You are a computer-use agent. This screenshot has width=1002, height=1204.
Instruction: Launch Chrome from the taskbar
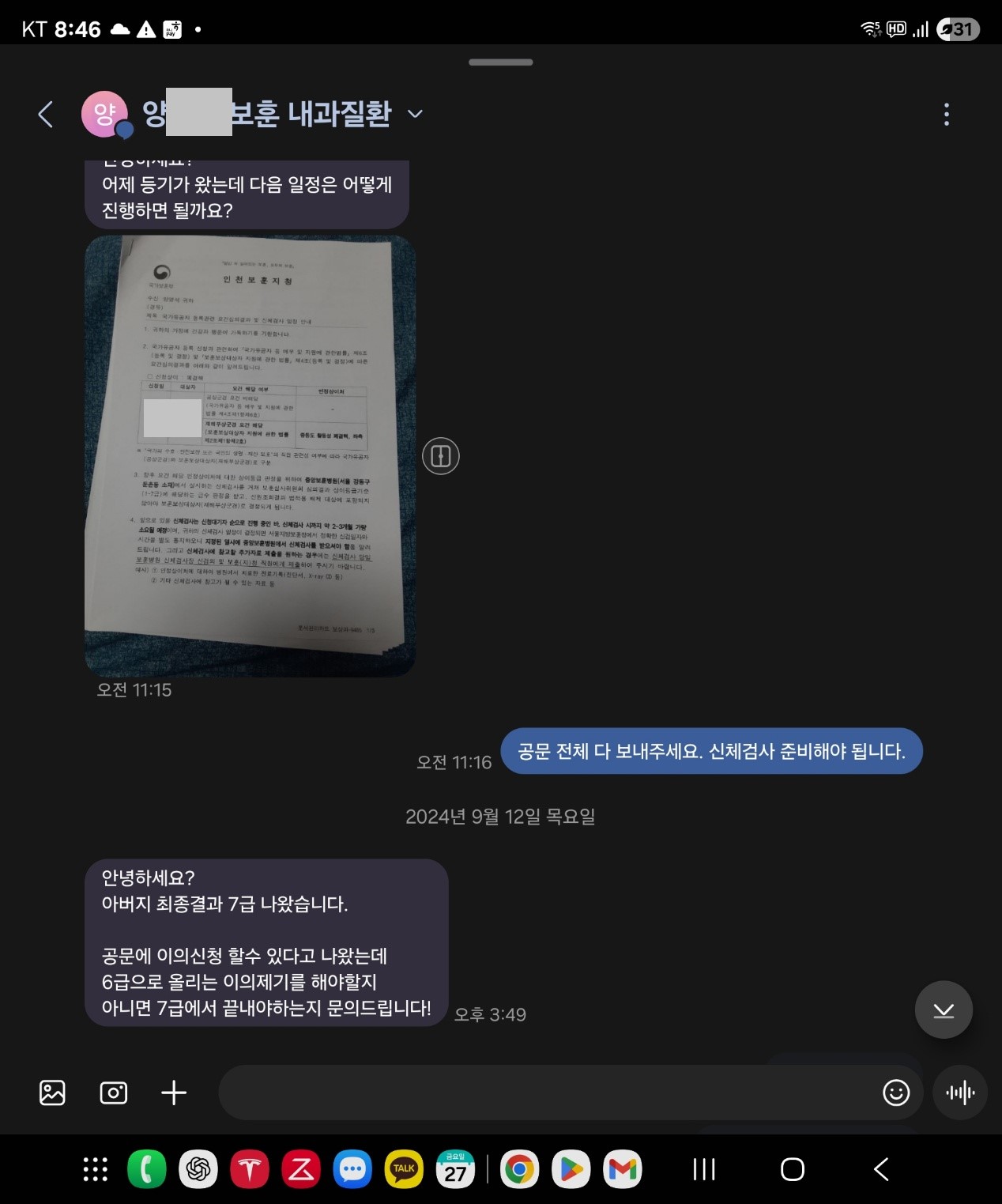pyautogui.click(x=519, y=1169)
